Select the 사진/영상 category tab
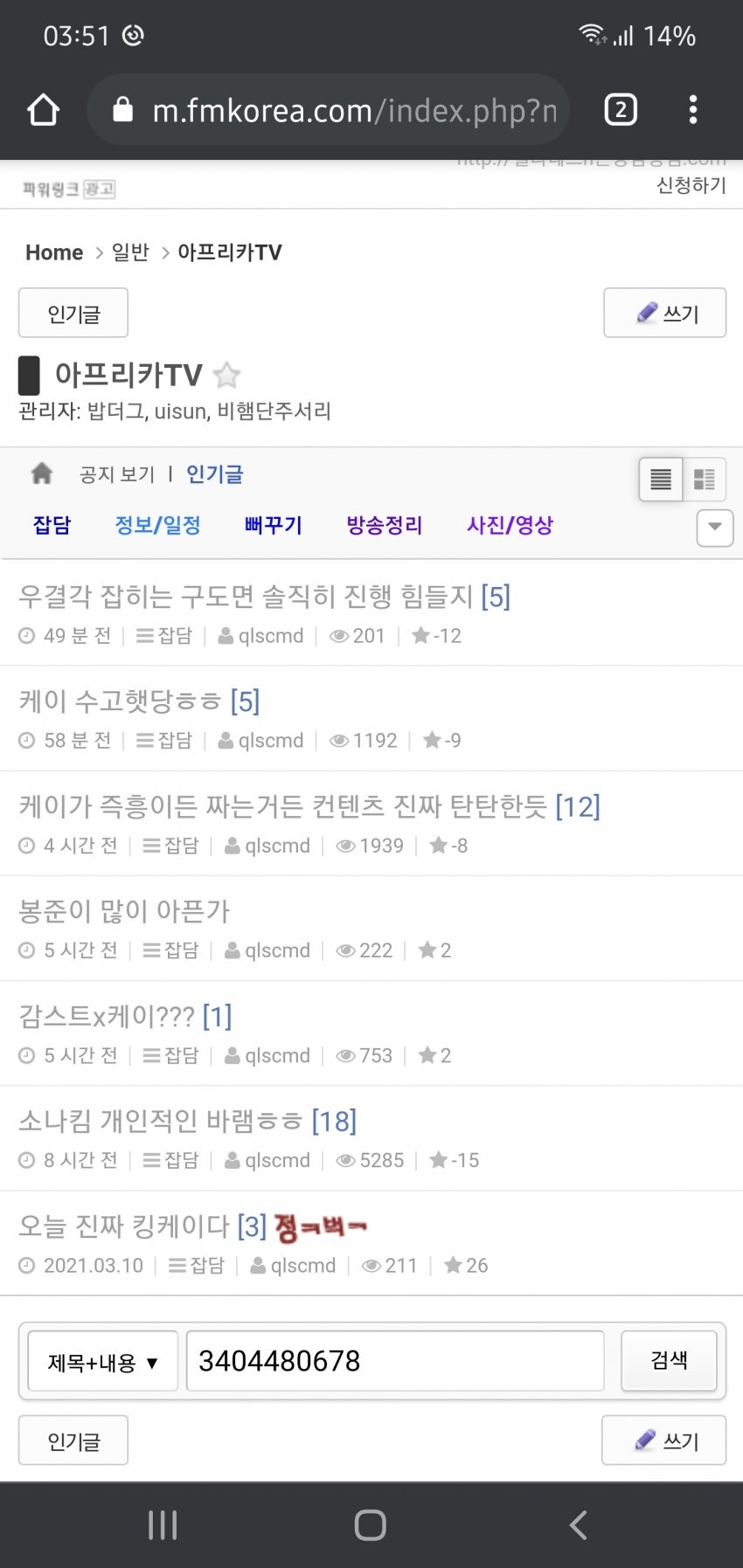 pyautogui.click(x=510, y=525)
